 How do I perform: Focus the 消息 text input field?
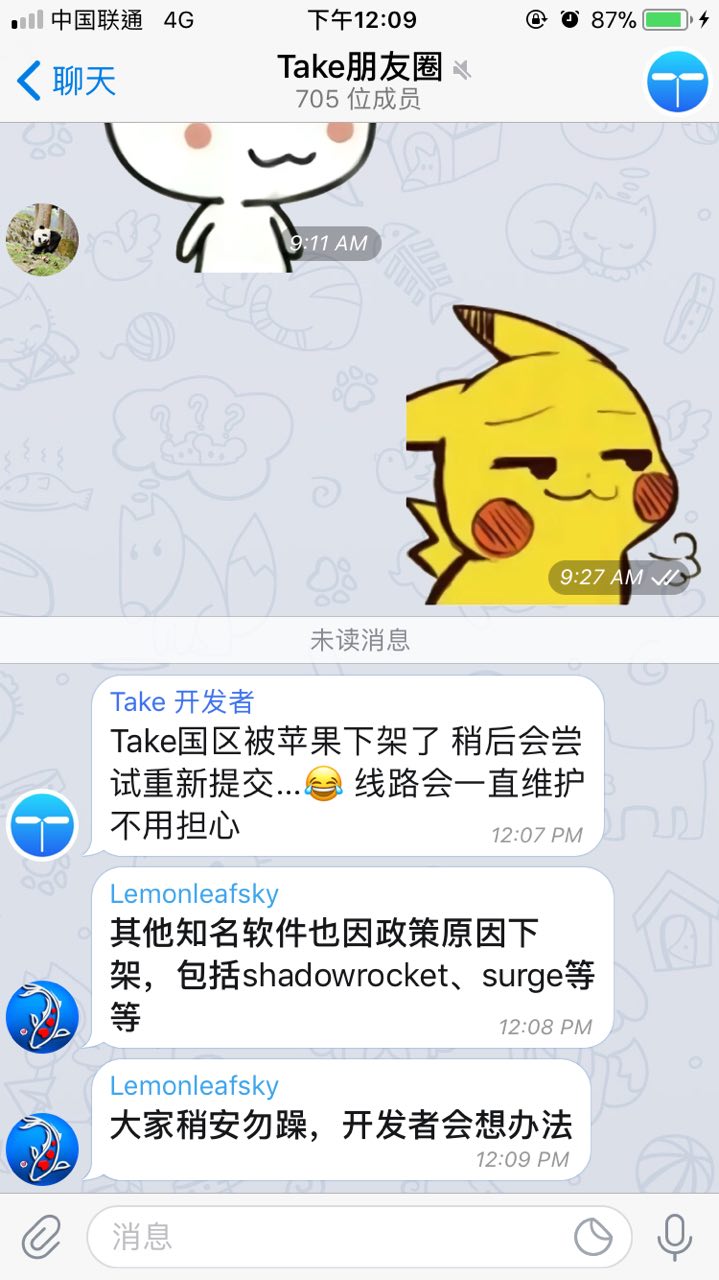pos(330,1237)
